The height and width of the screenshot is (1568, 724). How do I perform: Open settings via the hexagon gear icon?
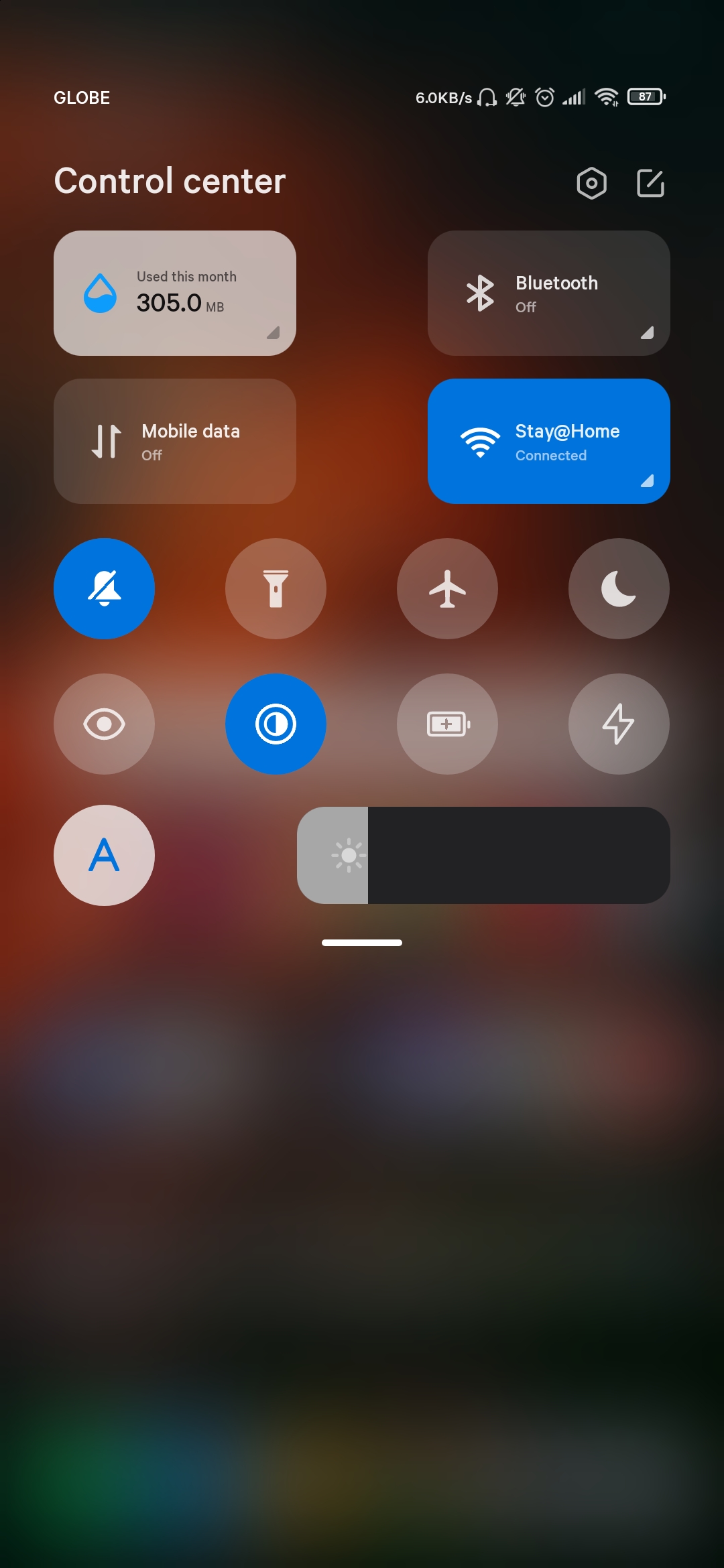point(591,183)
